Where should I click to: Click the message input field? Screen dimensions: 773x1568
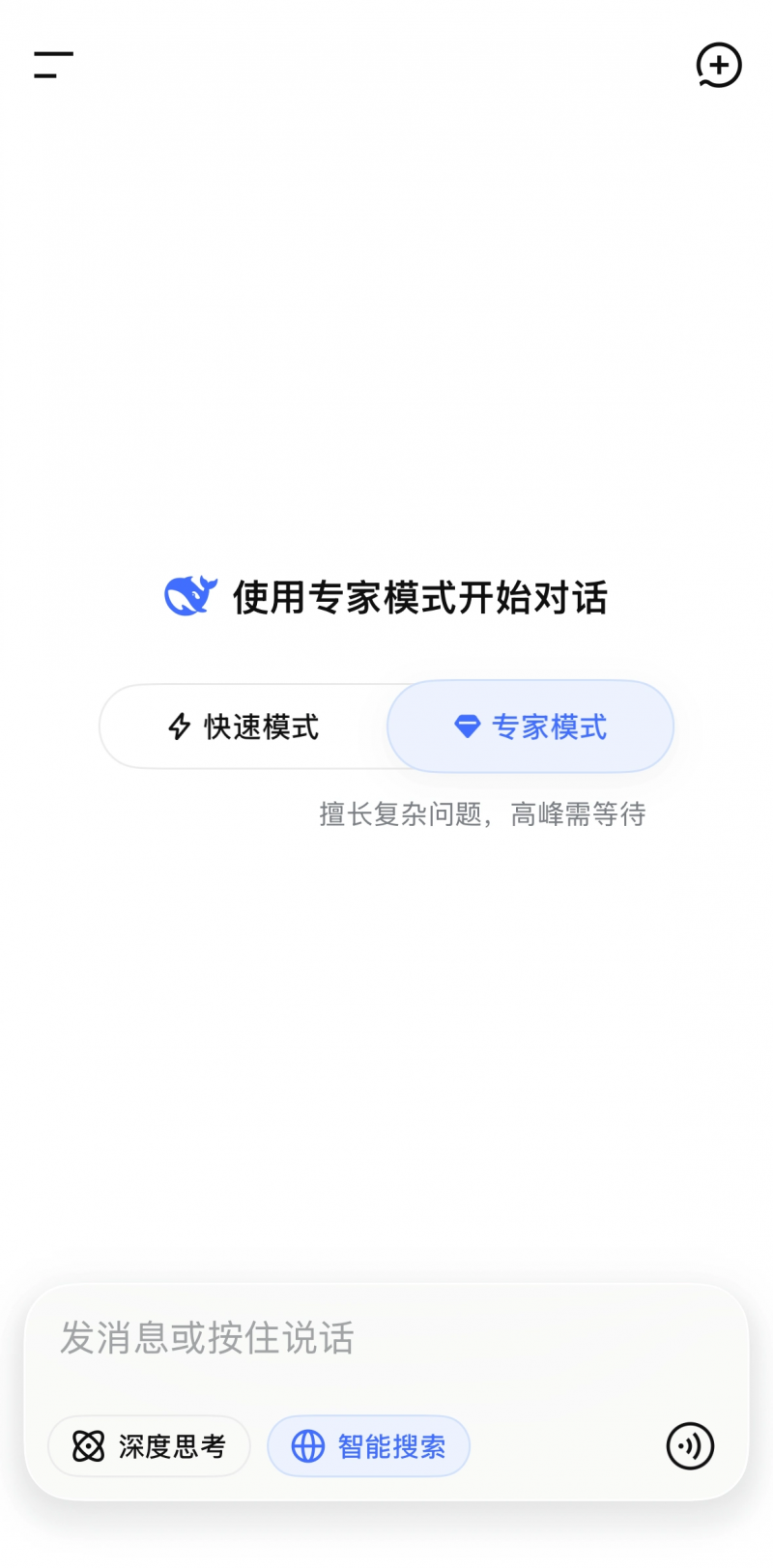(x=386, y=1339)
